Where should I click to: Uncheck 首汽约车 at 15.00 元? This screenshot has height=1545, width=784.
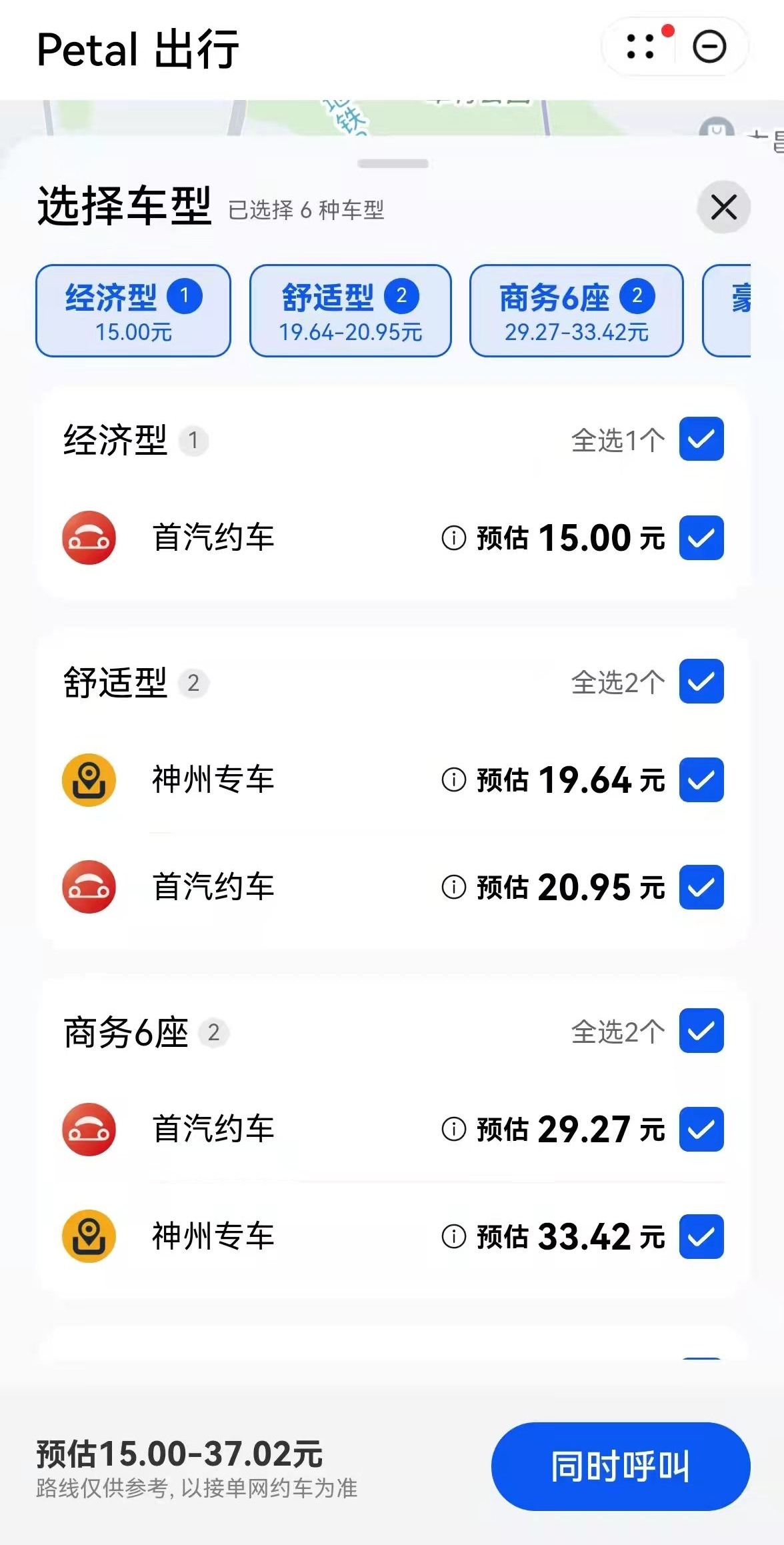(x=701, y=537)
